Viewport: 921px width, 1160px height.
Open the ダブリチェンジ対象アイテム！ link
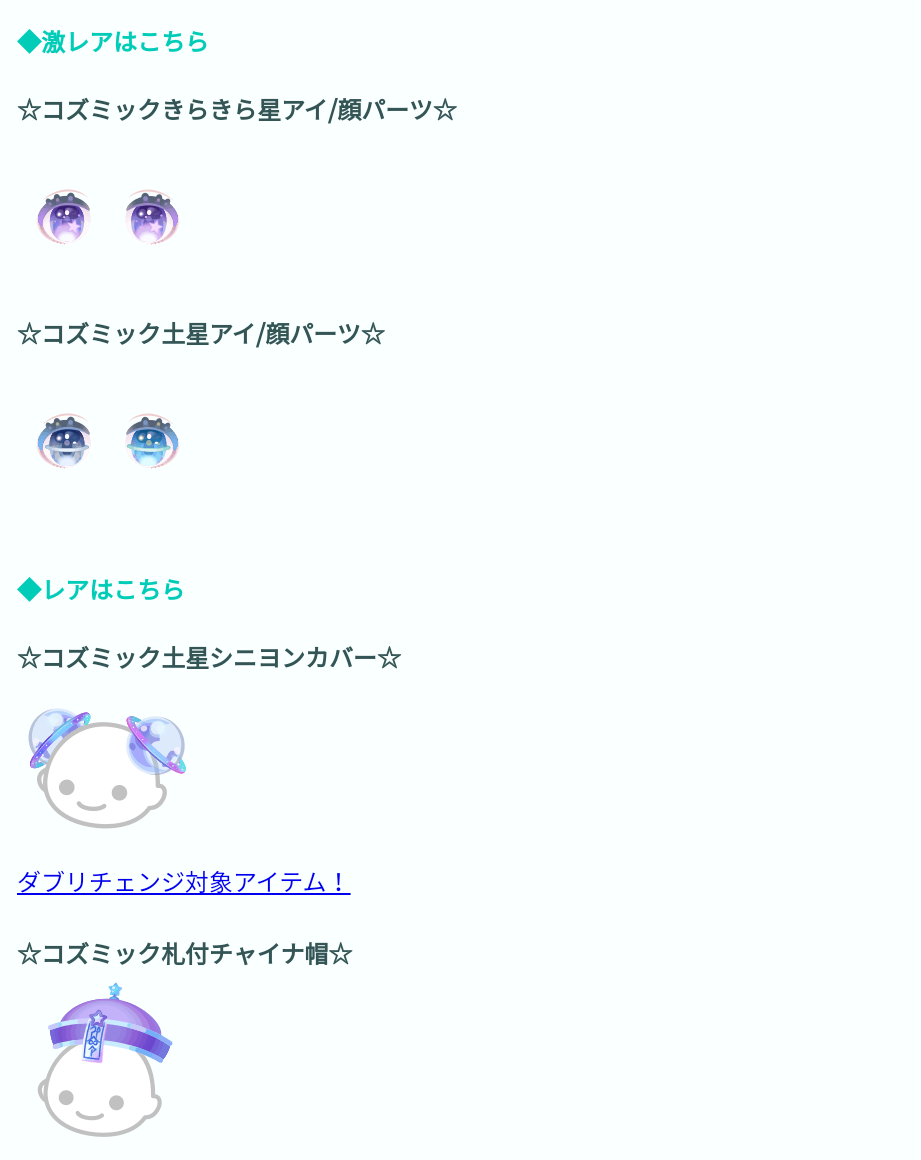[183, 882]
